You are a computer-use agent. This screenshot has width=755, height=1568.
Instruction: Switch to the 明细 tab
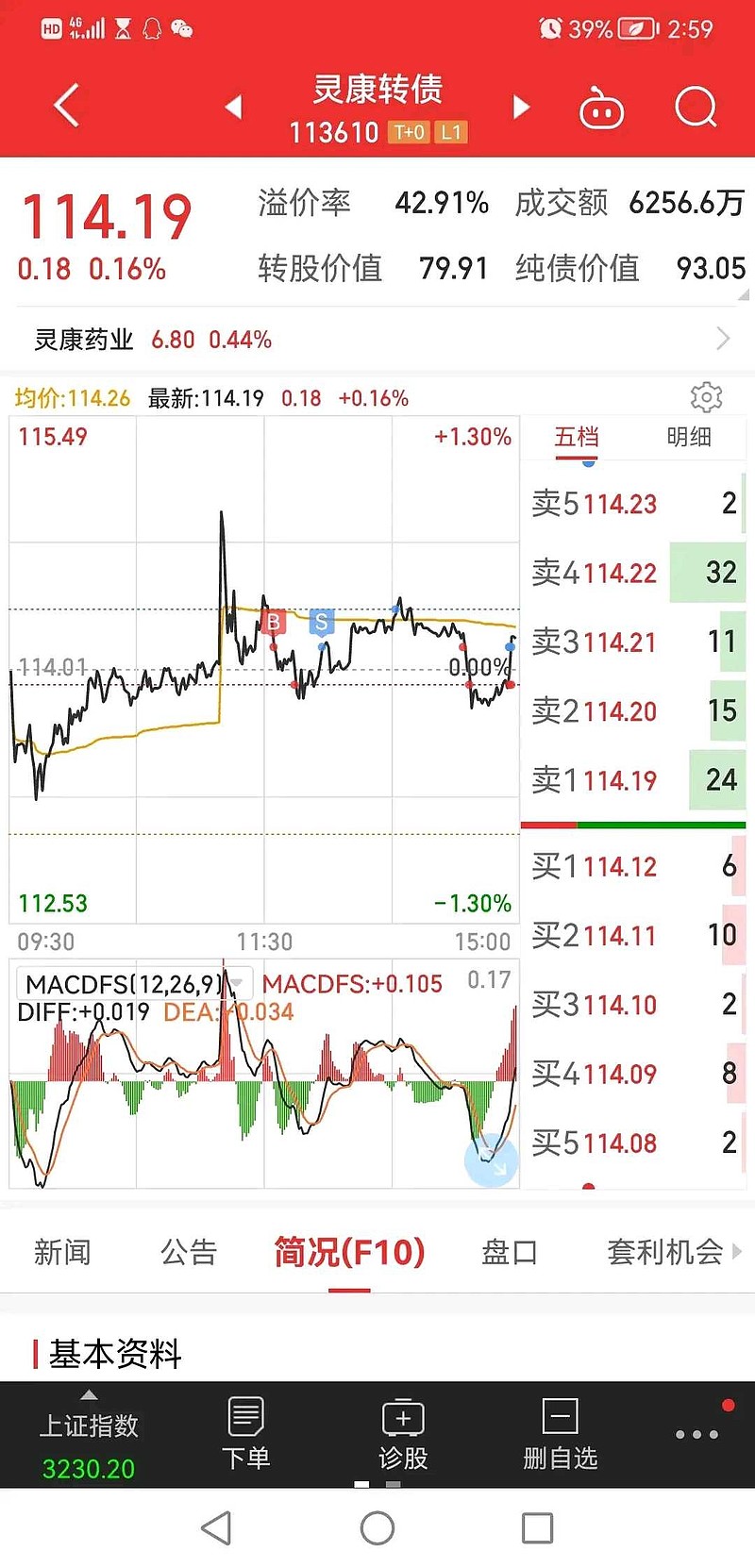[689, 437]
